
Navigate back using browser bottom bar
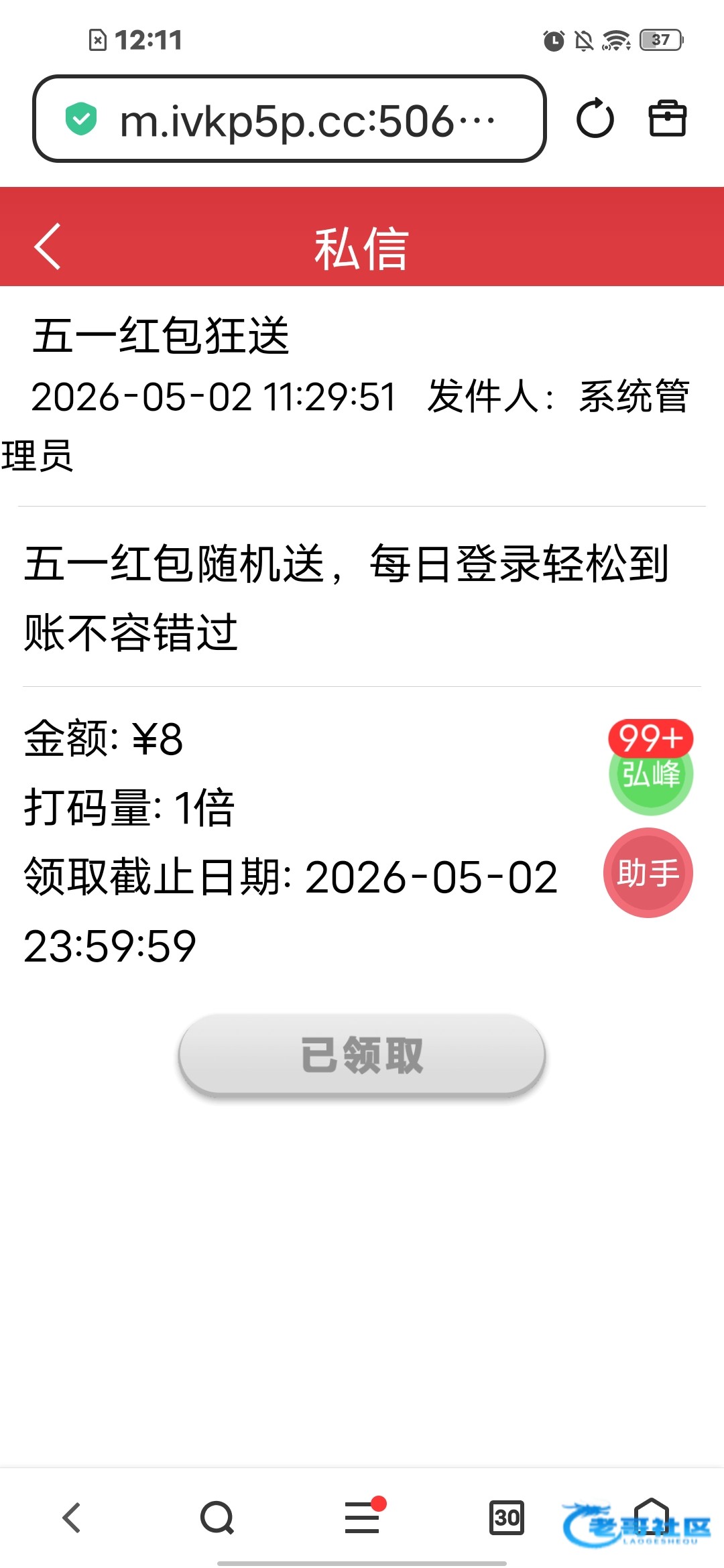click(72, 1518)
